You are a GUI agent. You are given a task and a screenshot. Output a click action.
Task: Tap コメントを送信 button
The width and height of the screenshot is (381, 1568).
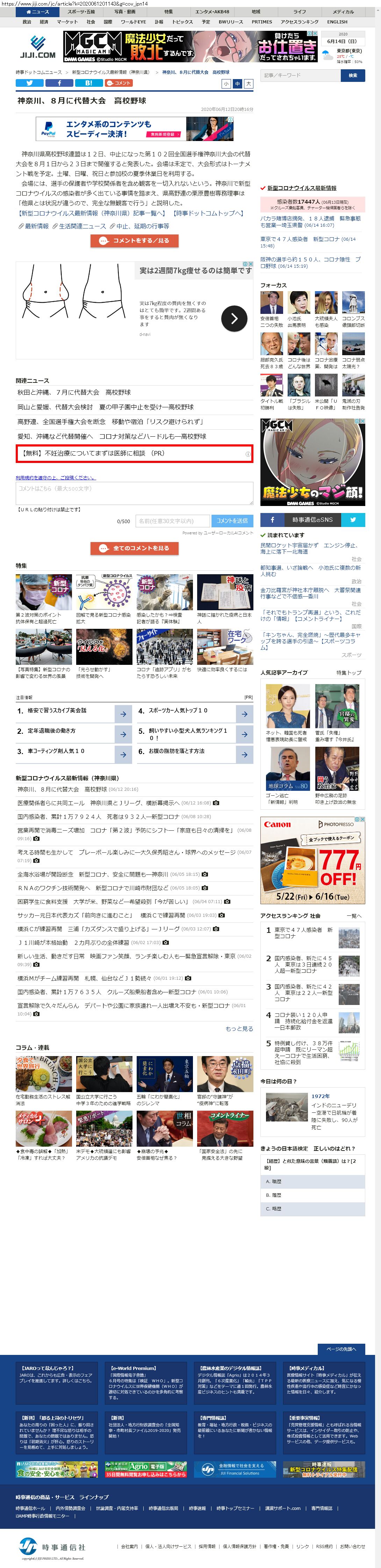click(231, 521)
